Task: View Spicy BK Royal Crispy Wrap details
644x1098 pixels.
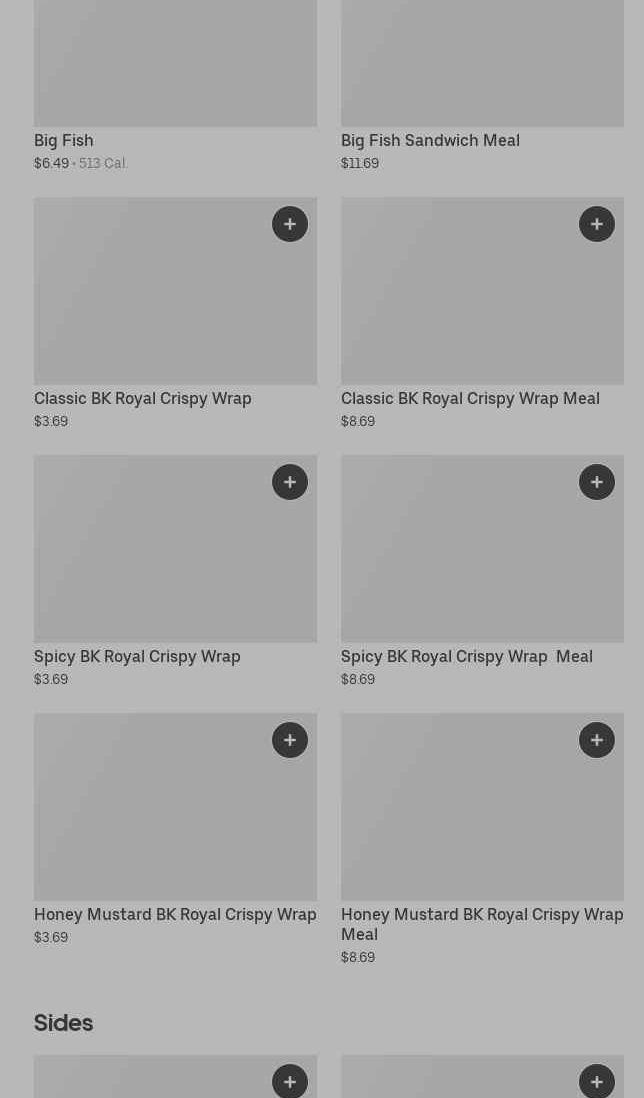Action: pos(137,656)
